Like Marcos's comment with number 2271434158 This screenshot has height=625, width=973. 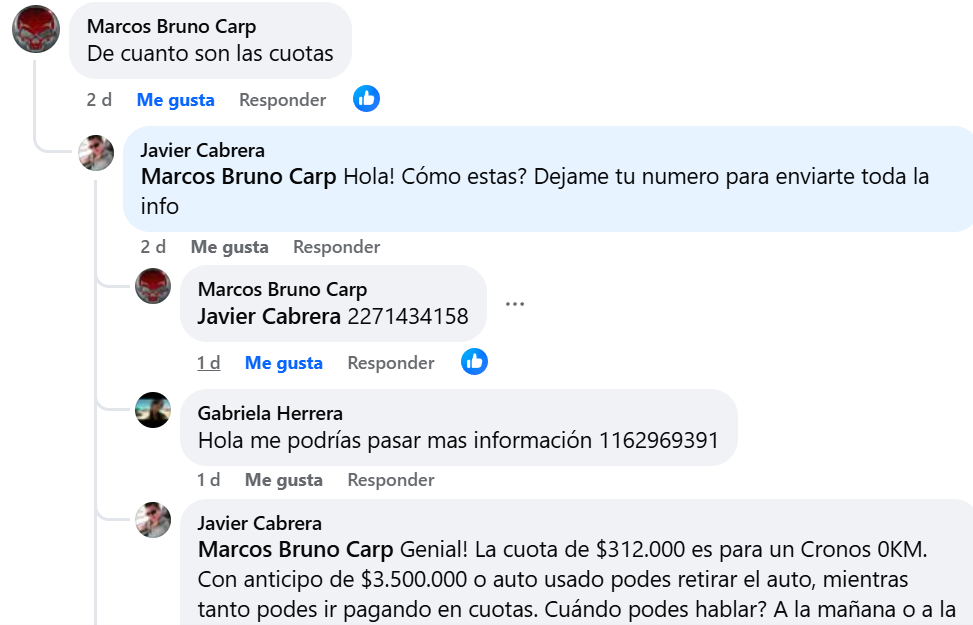[x=283, y=363]
